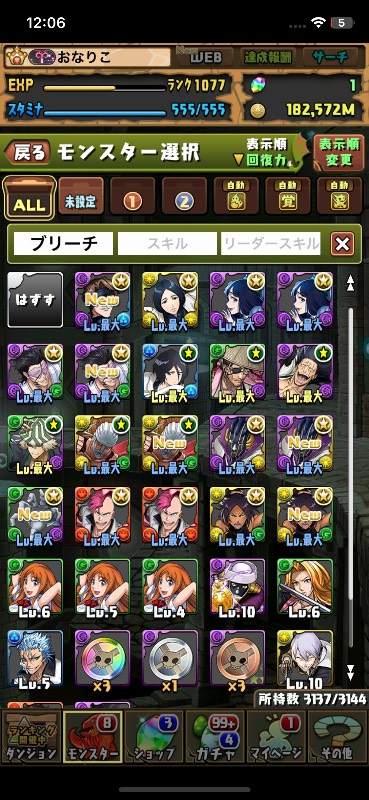Tap the スキル filter field
The height and width of the screenshot is (800, 369).
(x=167, y=244)
